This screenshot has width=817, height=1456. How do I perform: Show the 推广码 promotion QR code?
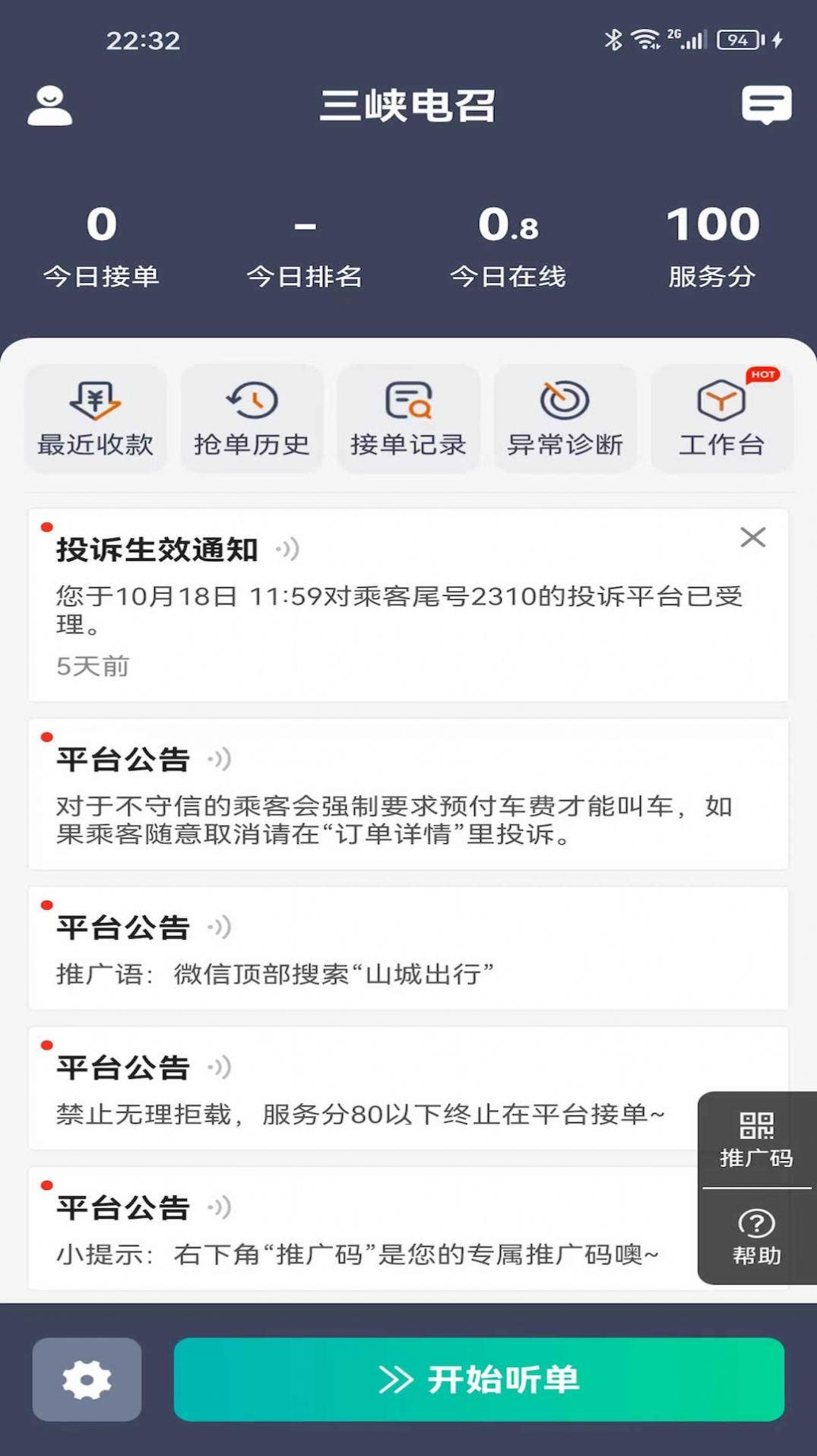coord(756,1140)
